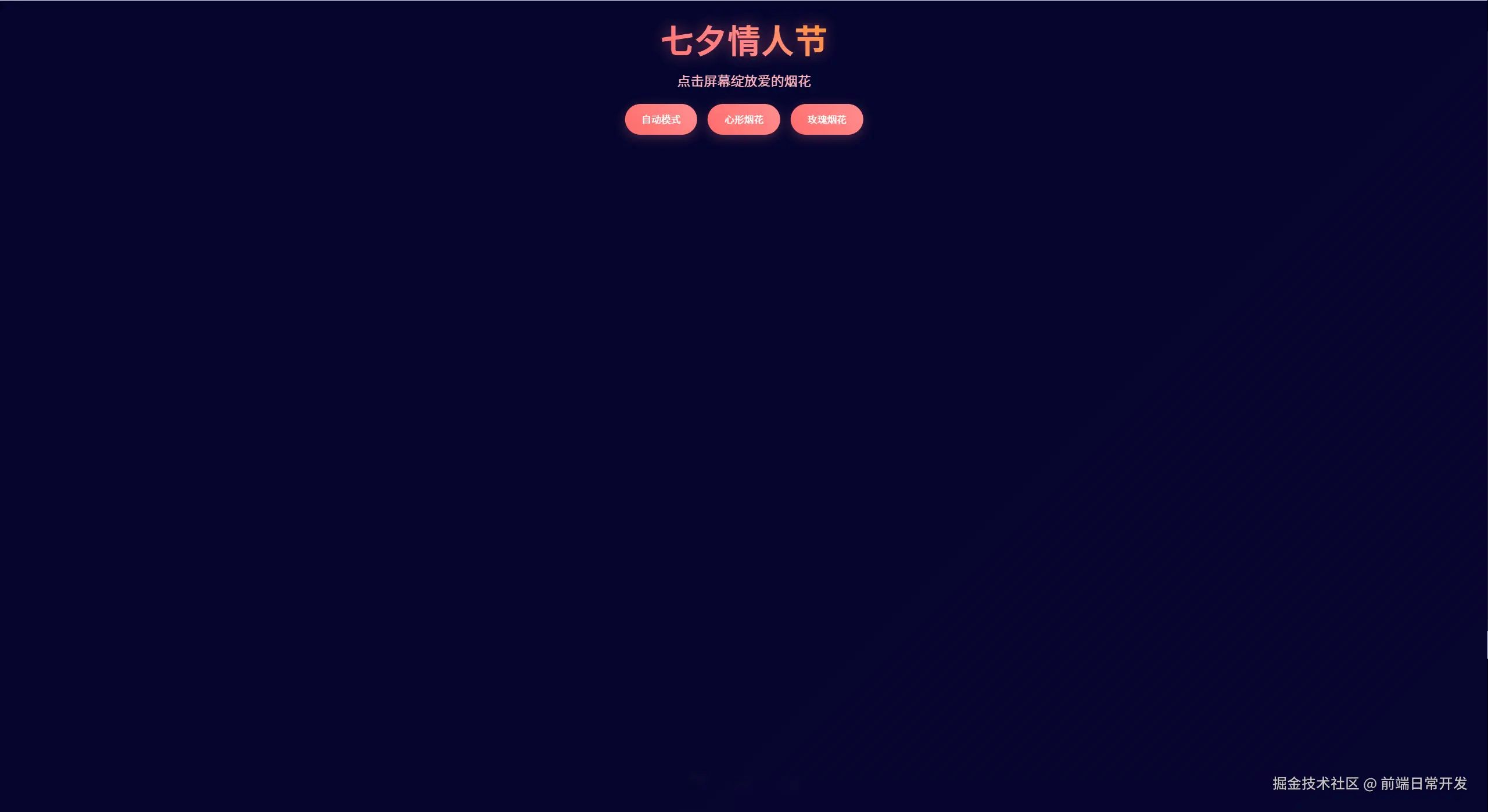Viewport: 1488px width, 812px height.
Task: Select the 心形烟花 heart fireworks button
Action: point(743,120)
